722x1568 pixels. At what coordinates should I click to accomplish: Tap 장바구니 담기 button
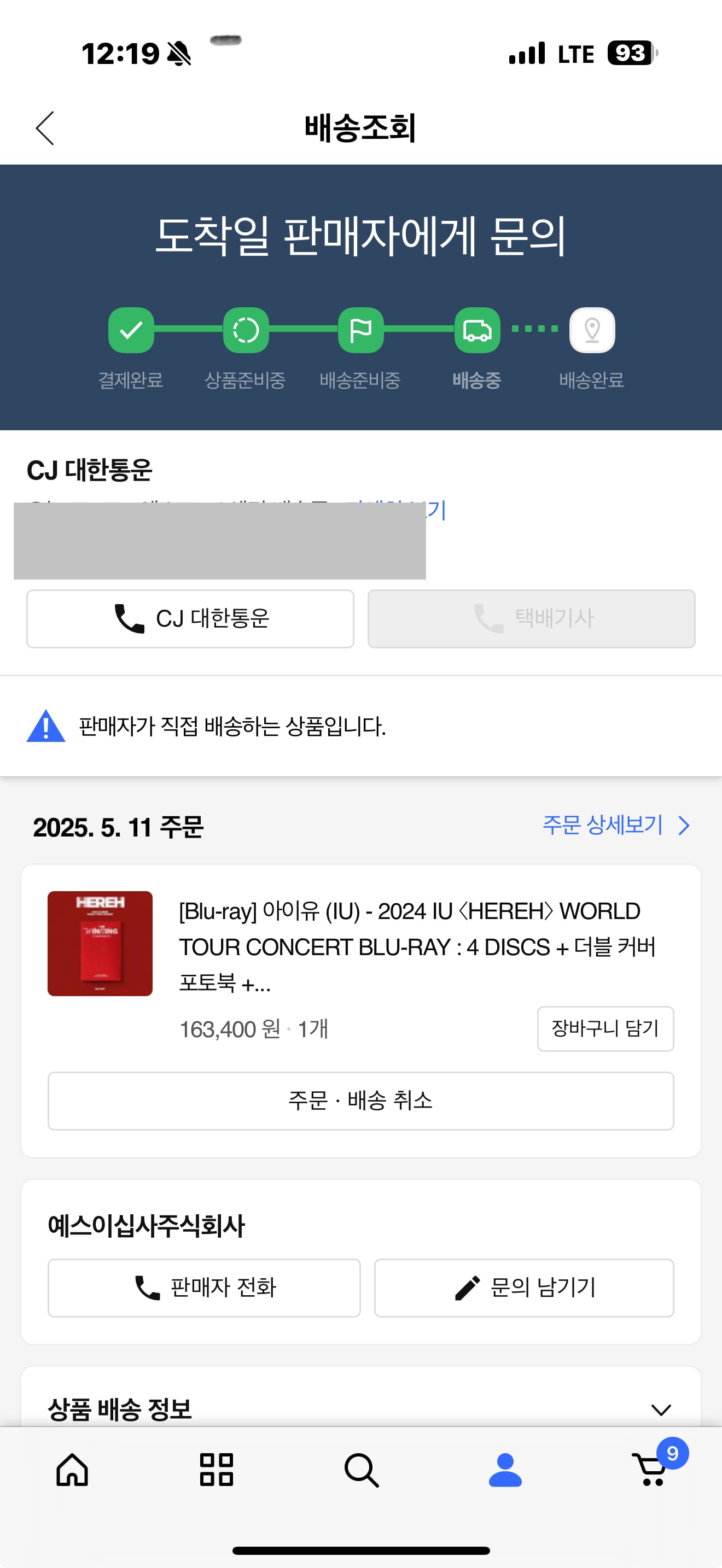tap(605, 1029)
